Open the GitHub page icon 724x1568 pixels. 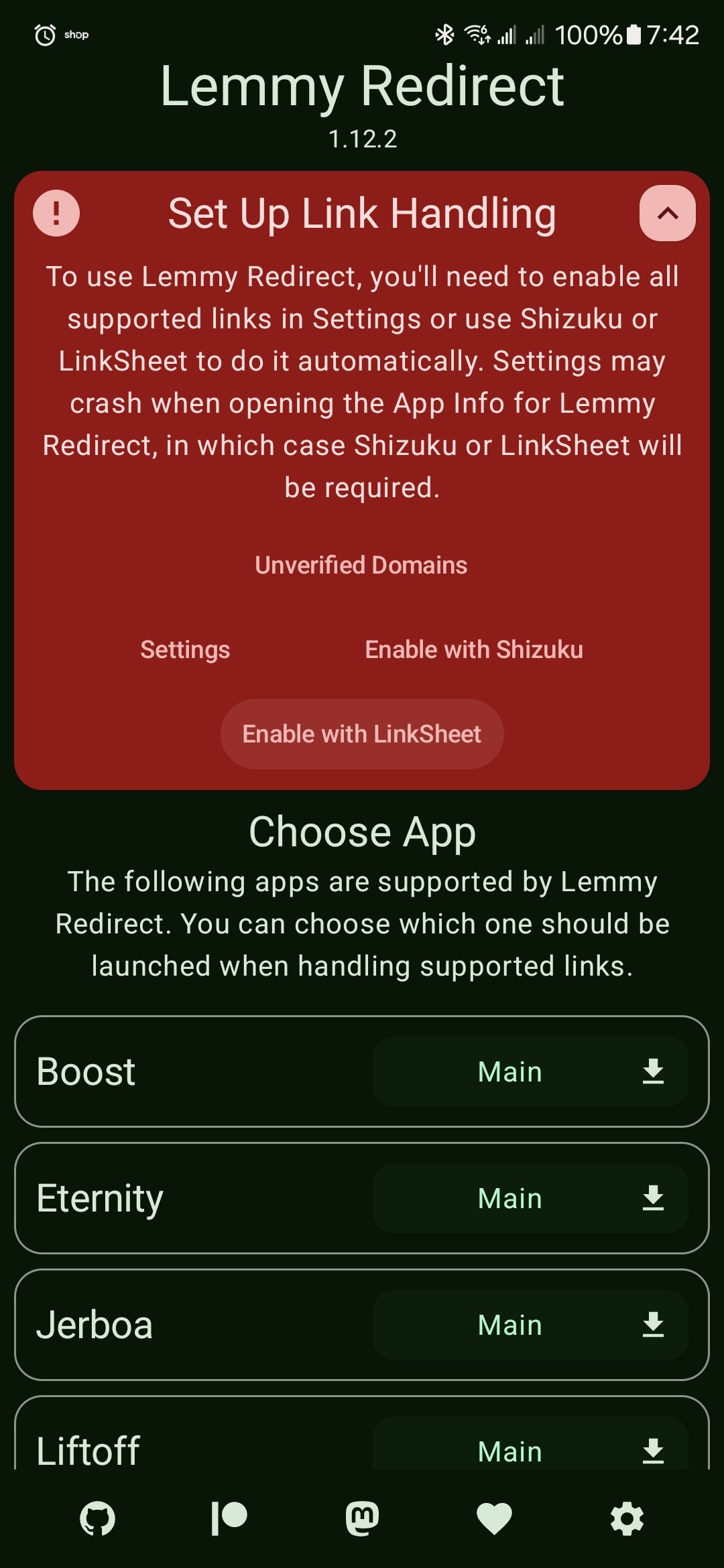(97, 1518)
